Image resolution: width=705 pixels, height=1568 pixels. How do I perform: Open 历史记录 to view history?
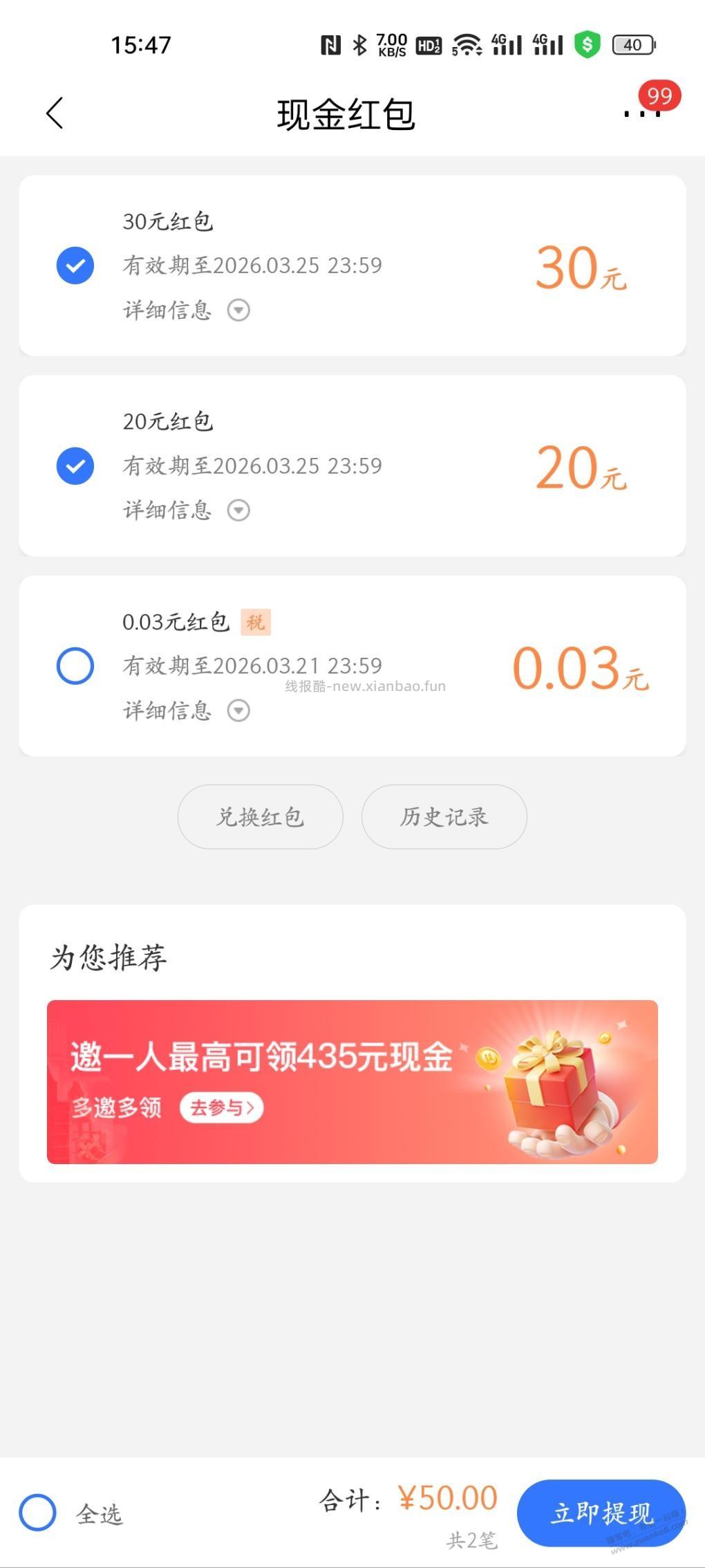tap(444, 817)
